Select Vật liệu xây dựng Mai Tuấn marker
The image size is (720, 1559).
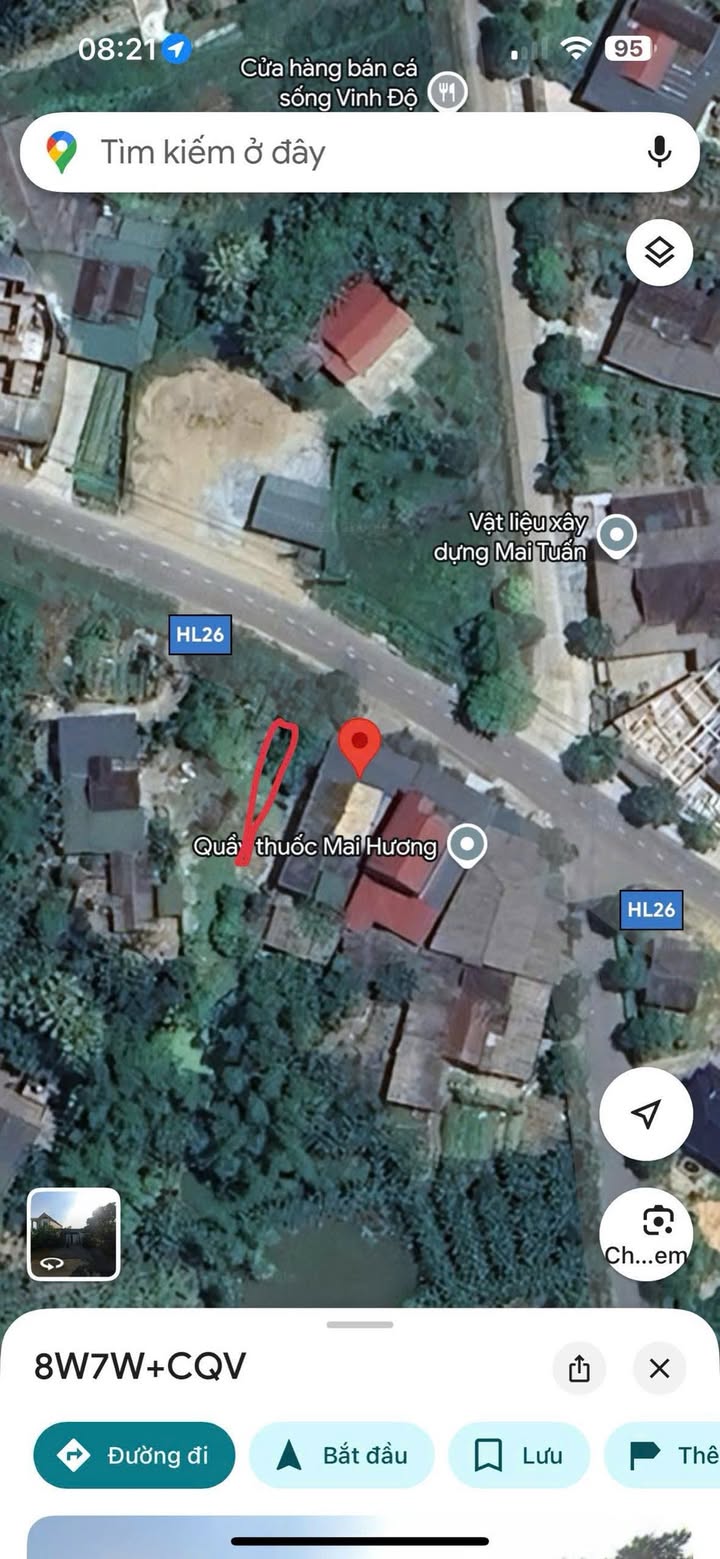(x=616, y=536)
